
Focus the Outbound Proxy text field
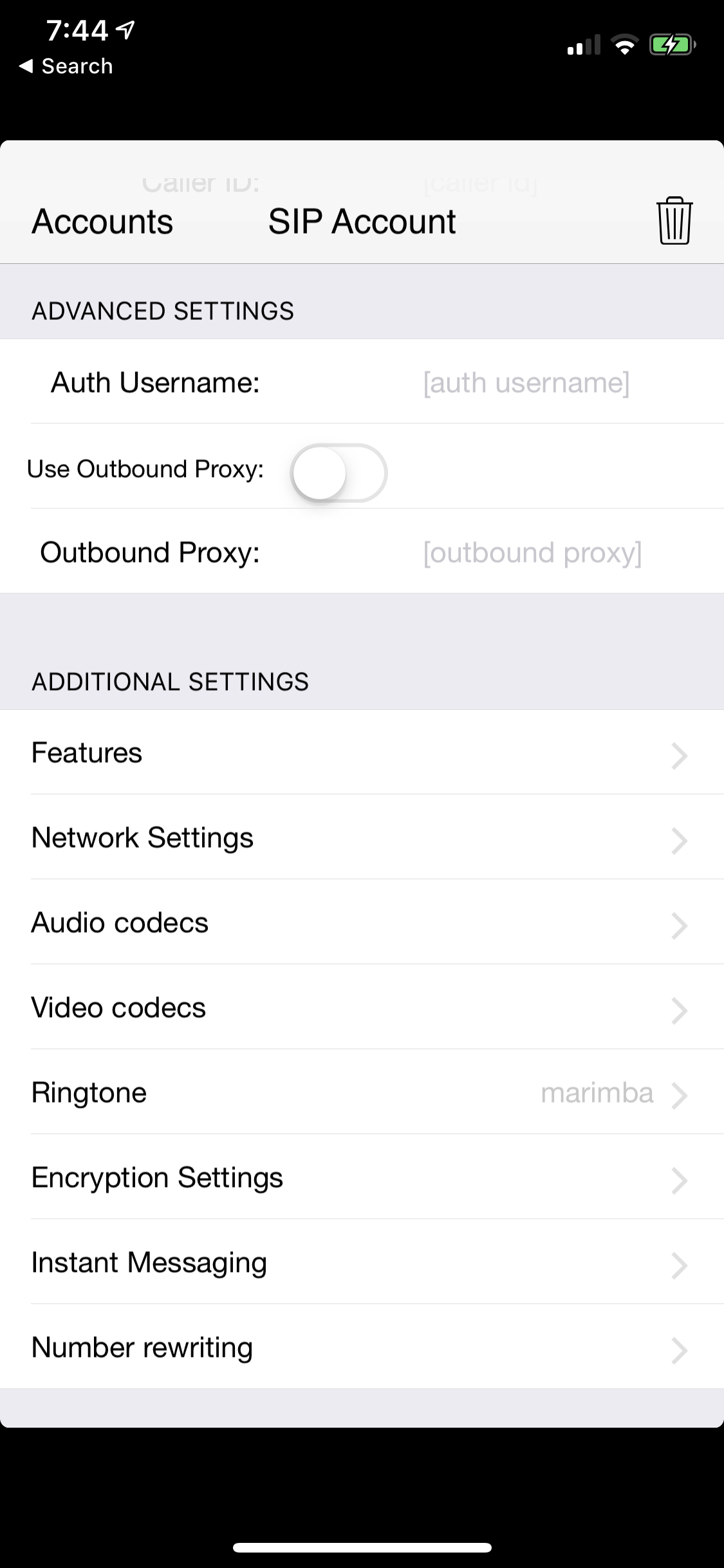click(x=532, y=553)
